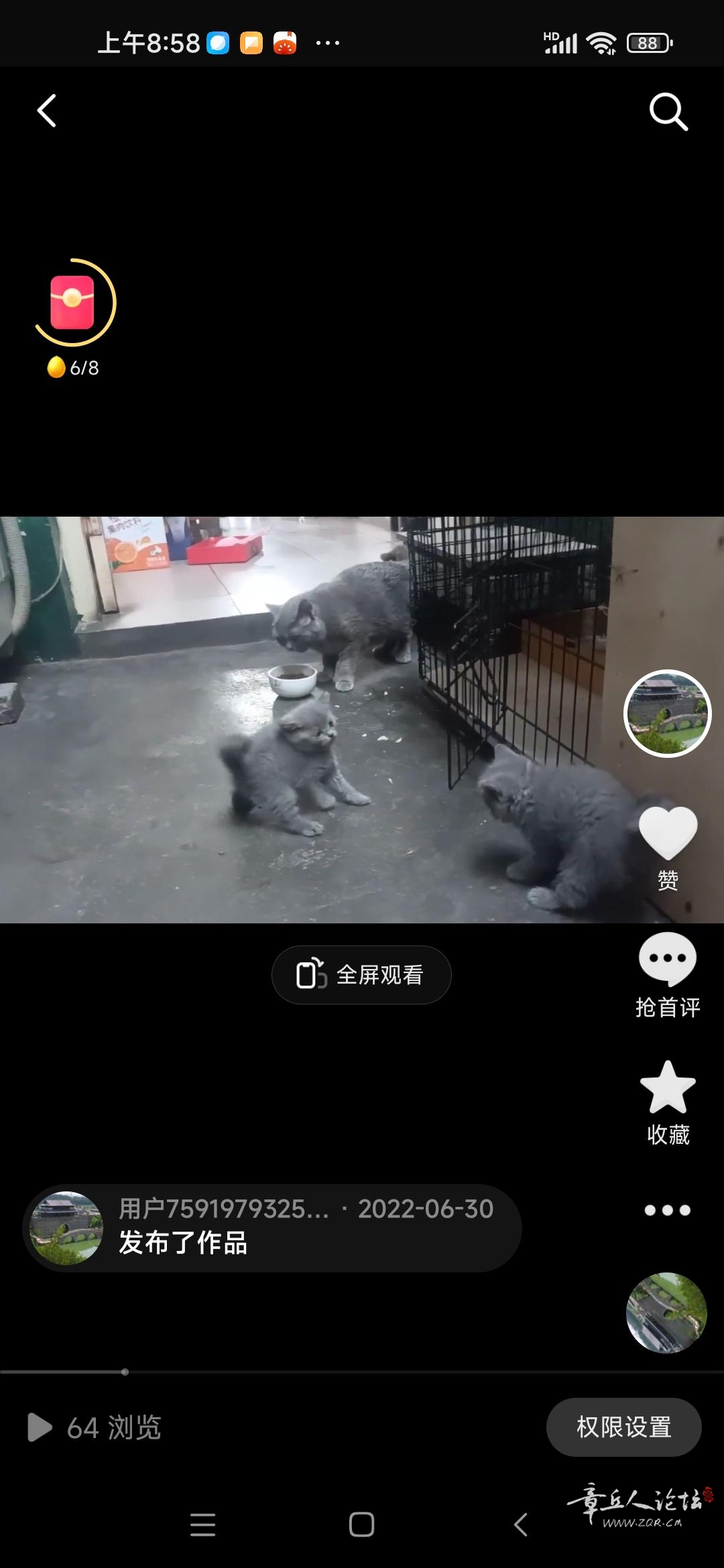This screenshot has height=1568, width=724.
Task: Open the red envelope reward widget
Action: 73,303
